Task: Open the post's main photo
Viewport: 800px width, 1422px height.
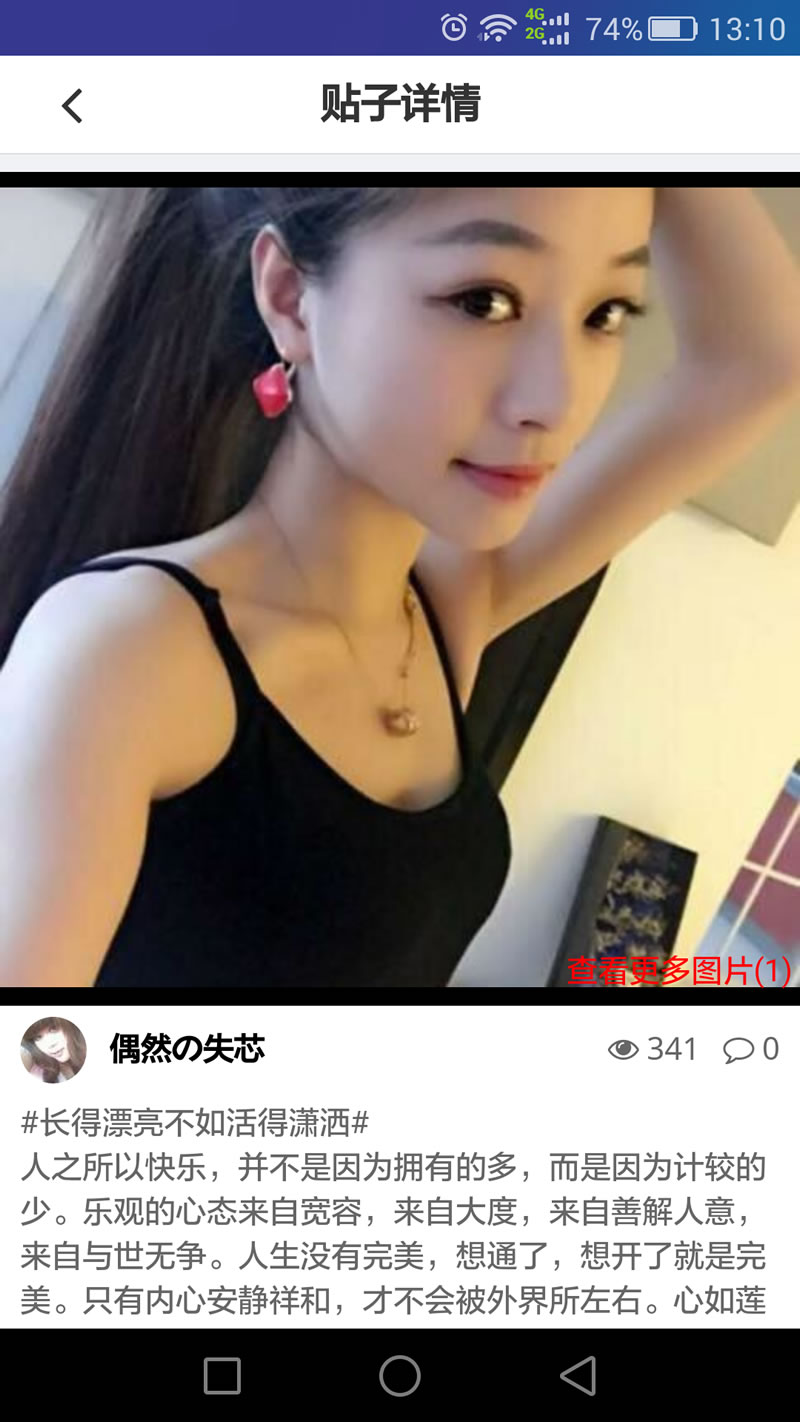Action: 400,560
